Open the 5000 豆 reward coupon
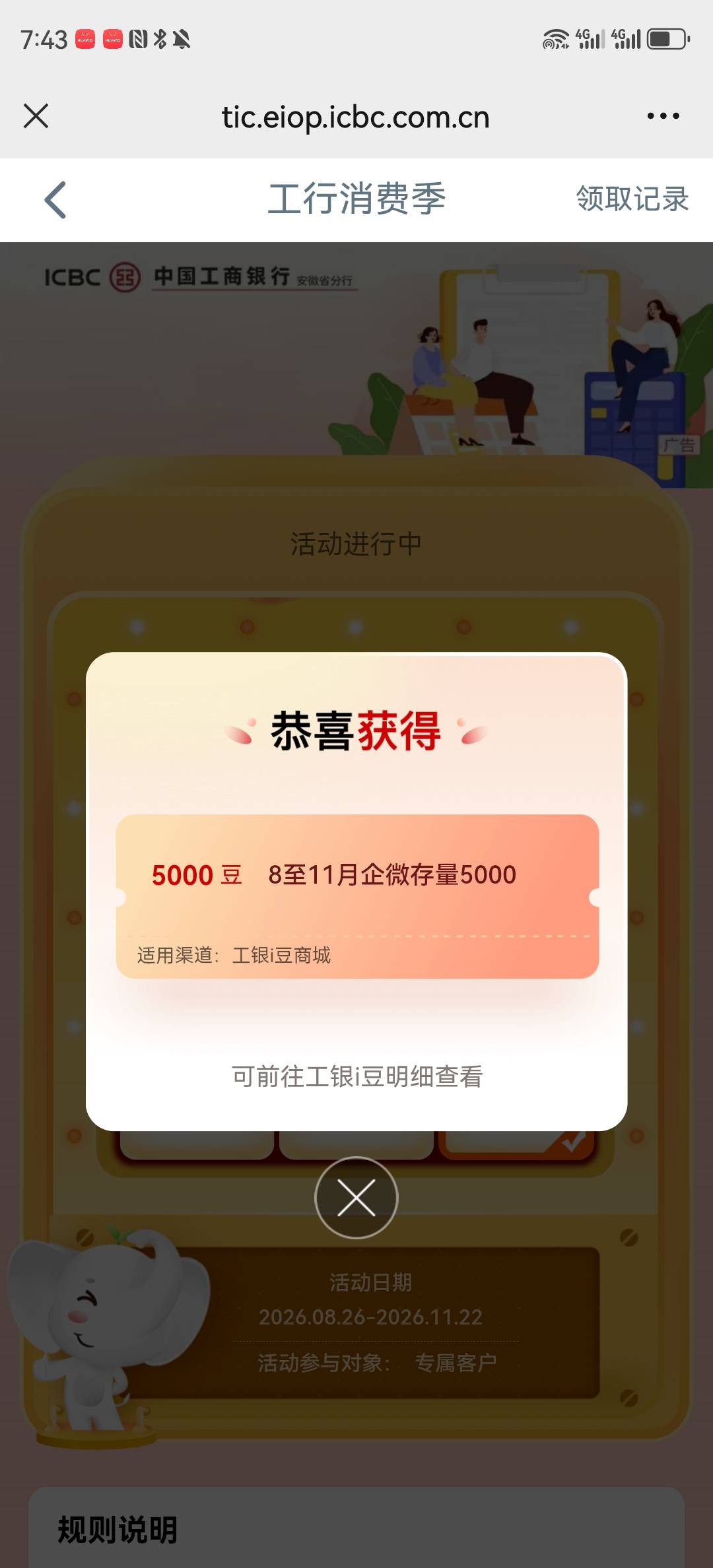 coord(357,896)
